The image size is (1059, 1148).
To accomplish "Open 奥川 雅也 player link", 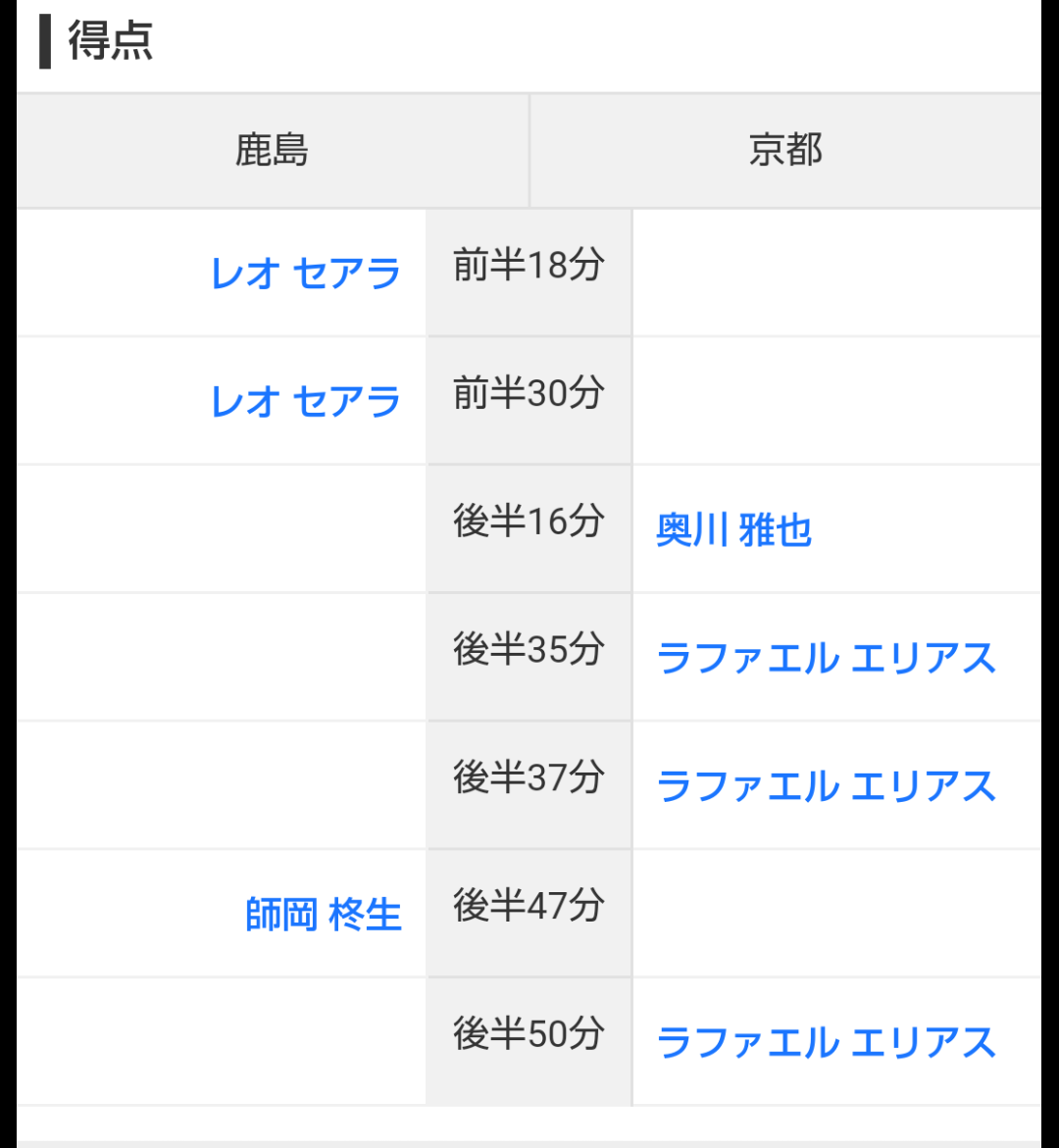I will (733, 530).
